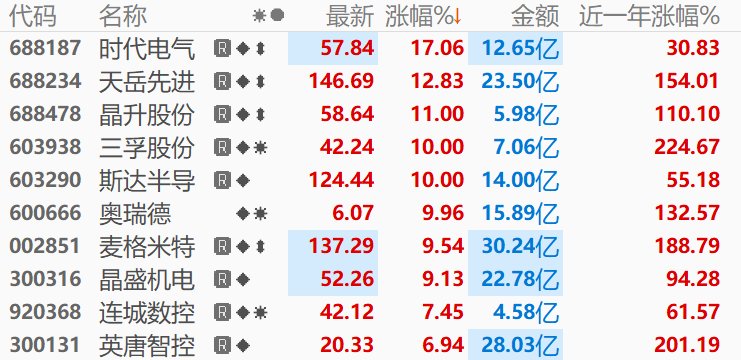Viewport: 741px width, 360px height.
Task: Open 英唐智控 stock details
Action: point(370,345)
